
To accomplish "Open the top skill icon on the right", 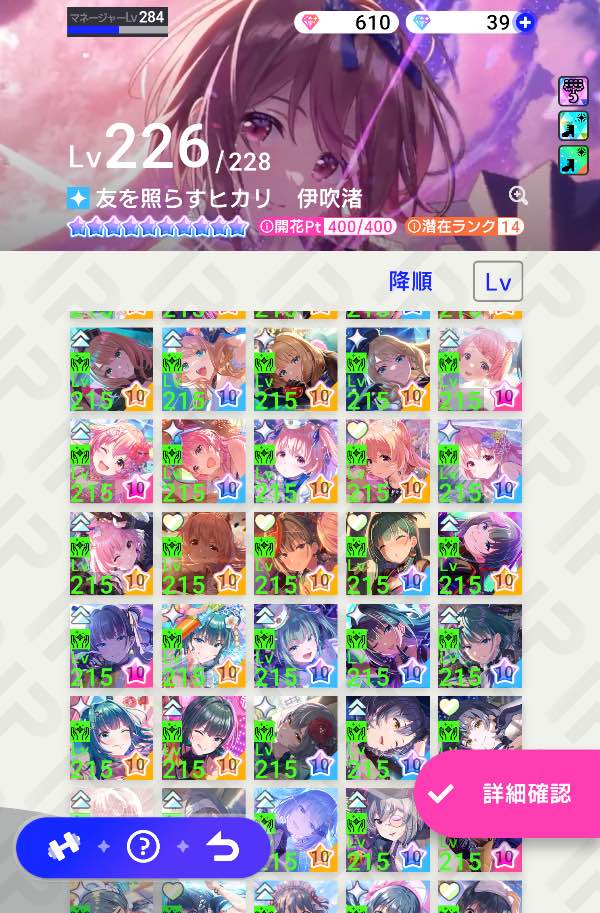I will tap(572, 90).
